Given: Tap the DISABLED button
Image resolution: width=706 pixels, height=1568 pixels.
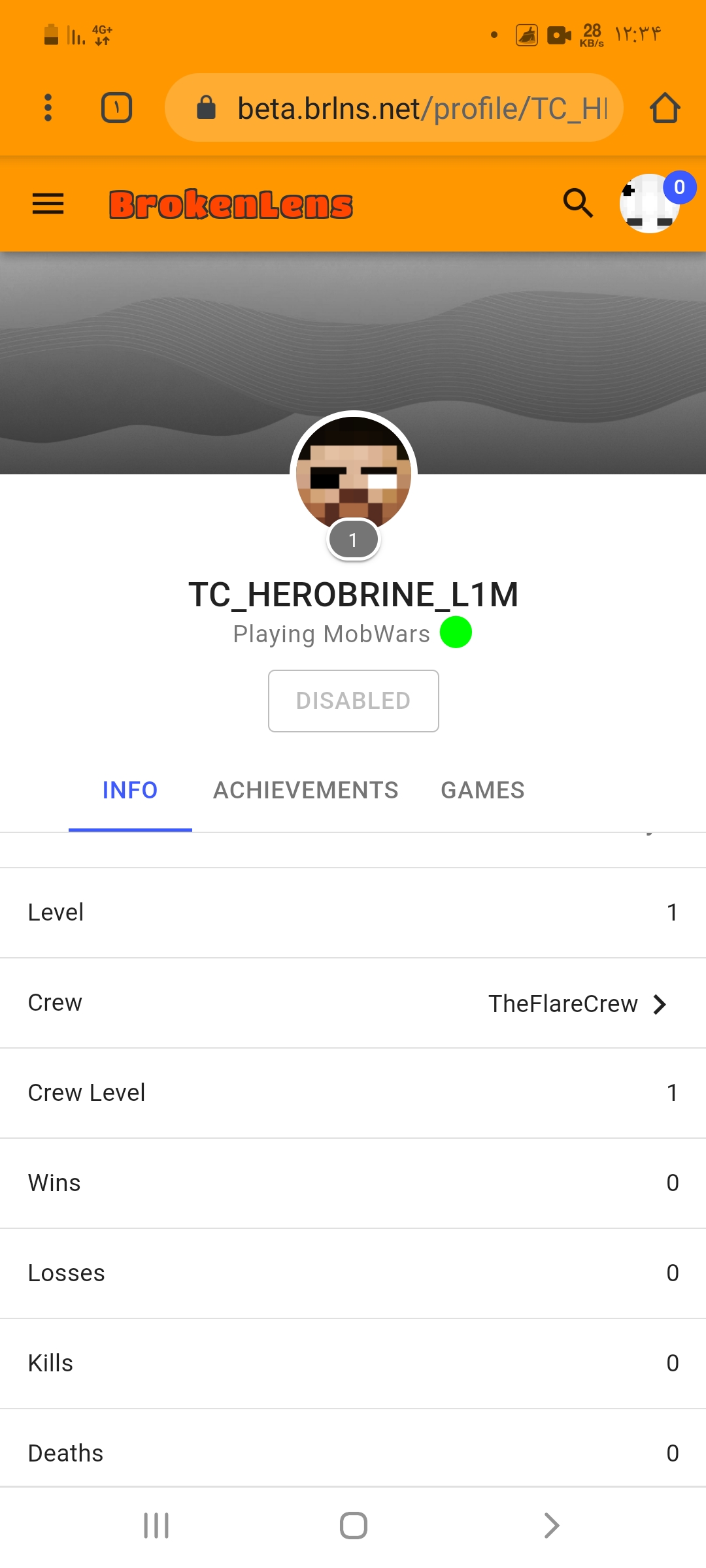Looking at the screenshot, I should pos(354,701).
